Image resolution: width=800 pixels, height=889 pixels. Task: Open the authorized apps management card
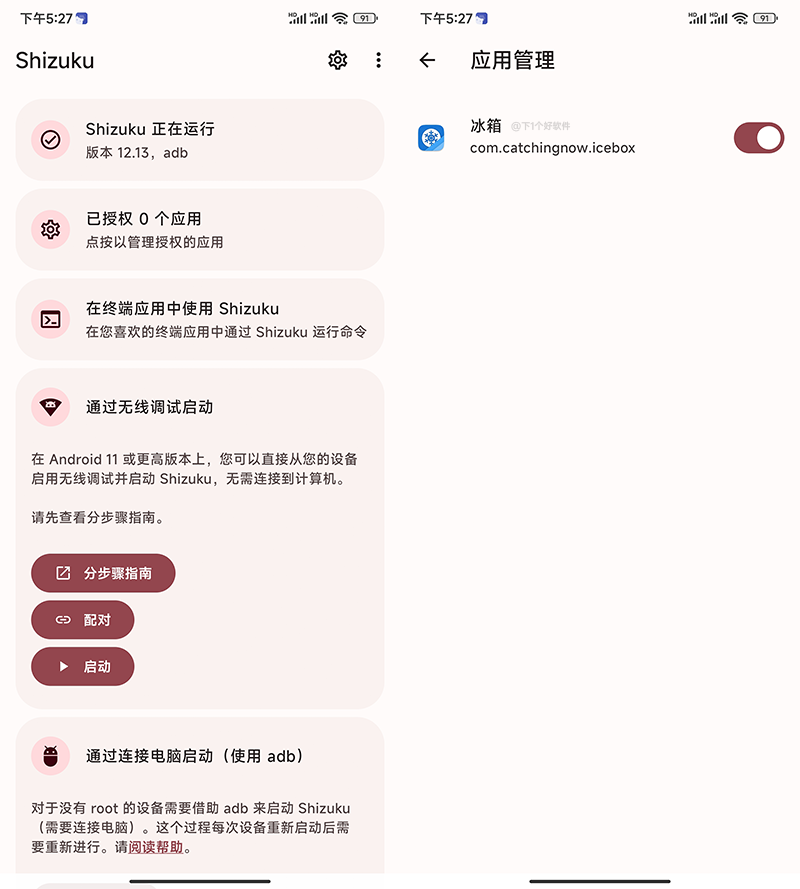pyautogui.click(x=200, y=229)
